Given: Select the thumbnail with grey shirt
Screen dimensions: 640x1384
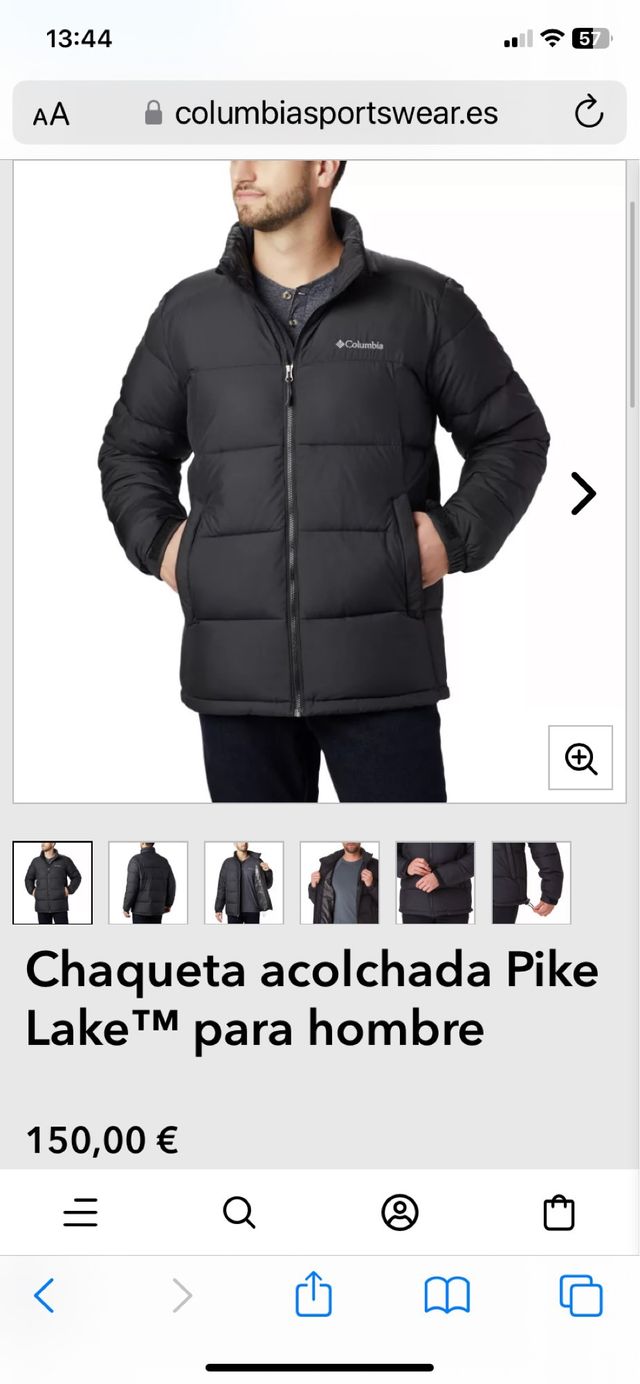Looking at the screenshot, I should pos(340,882).
